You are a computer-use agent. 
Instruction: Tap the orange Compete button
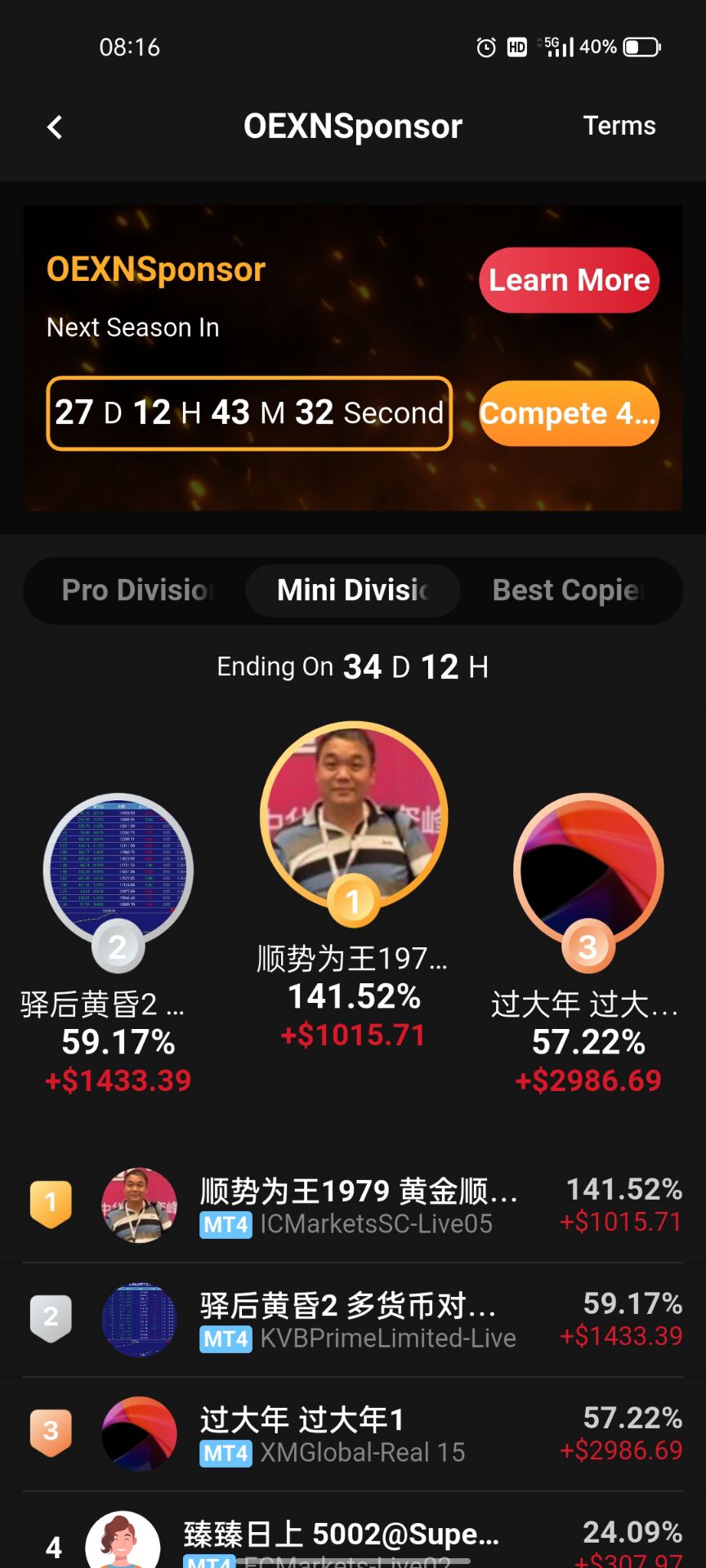(569, 413)
